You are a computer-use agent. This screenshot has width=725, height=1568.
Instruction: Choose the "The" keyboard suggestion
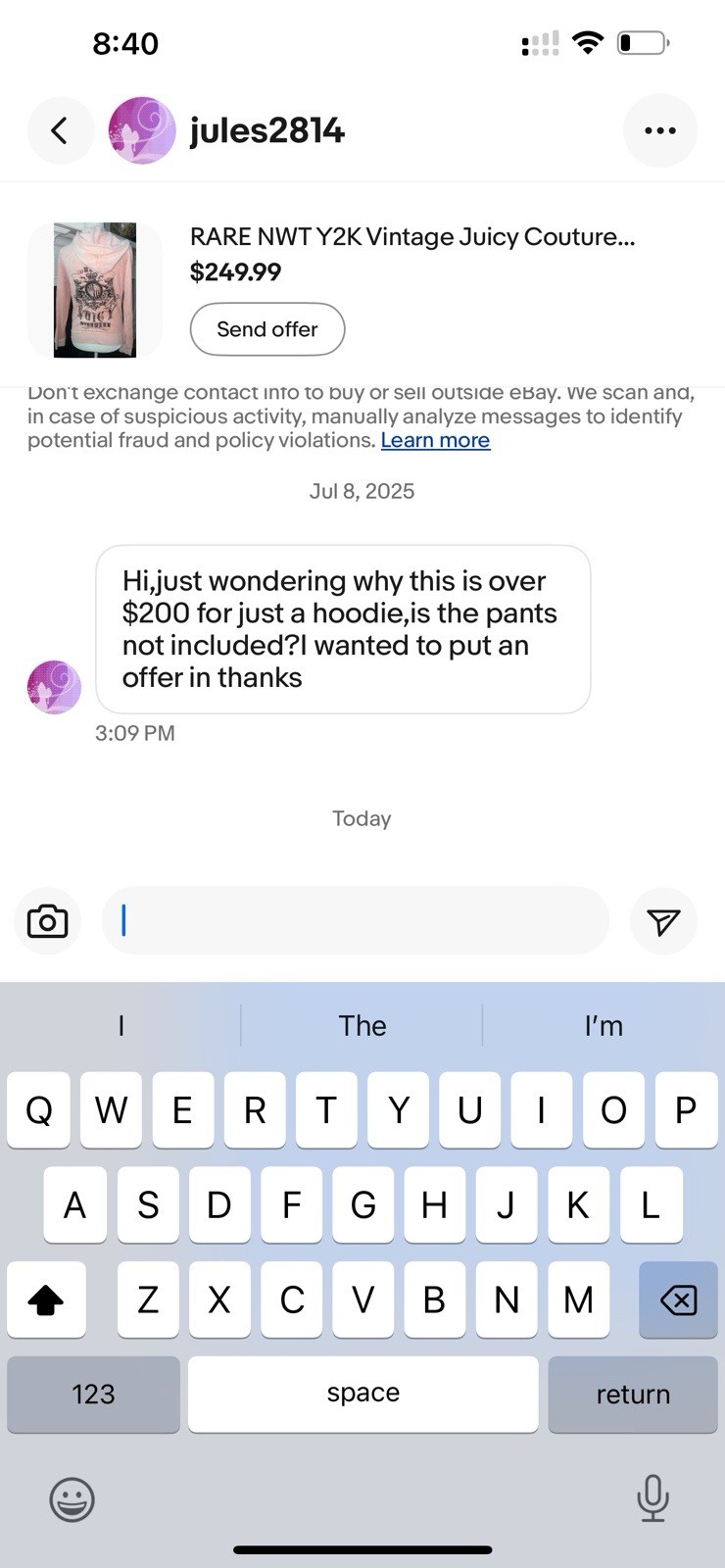click(362, 1025)
